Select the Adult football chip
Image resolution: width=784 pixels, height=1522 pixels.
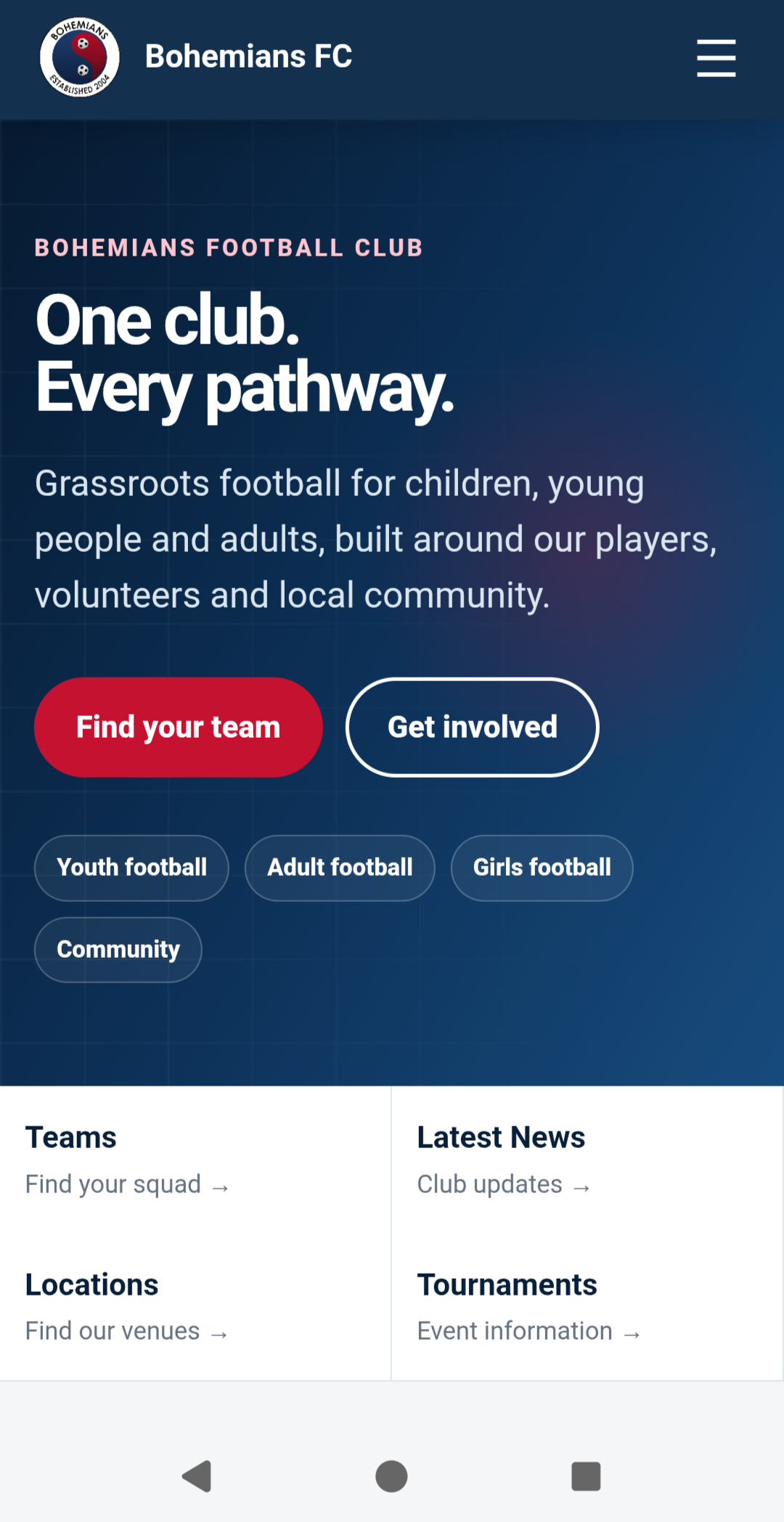pos(340,868)
